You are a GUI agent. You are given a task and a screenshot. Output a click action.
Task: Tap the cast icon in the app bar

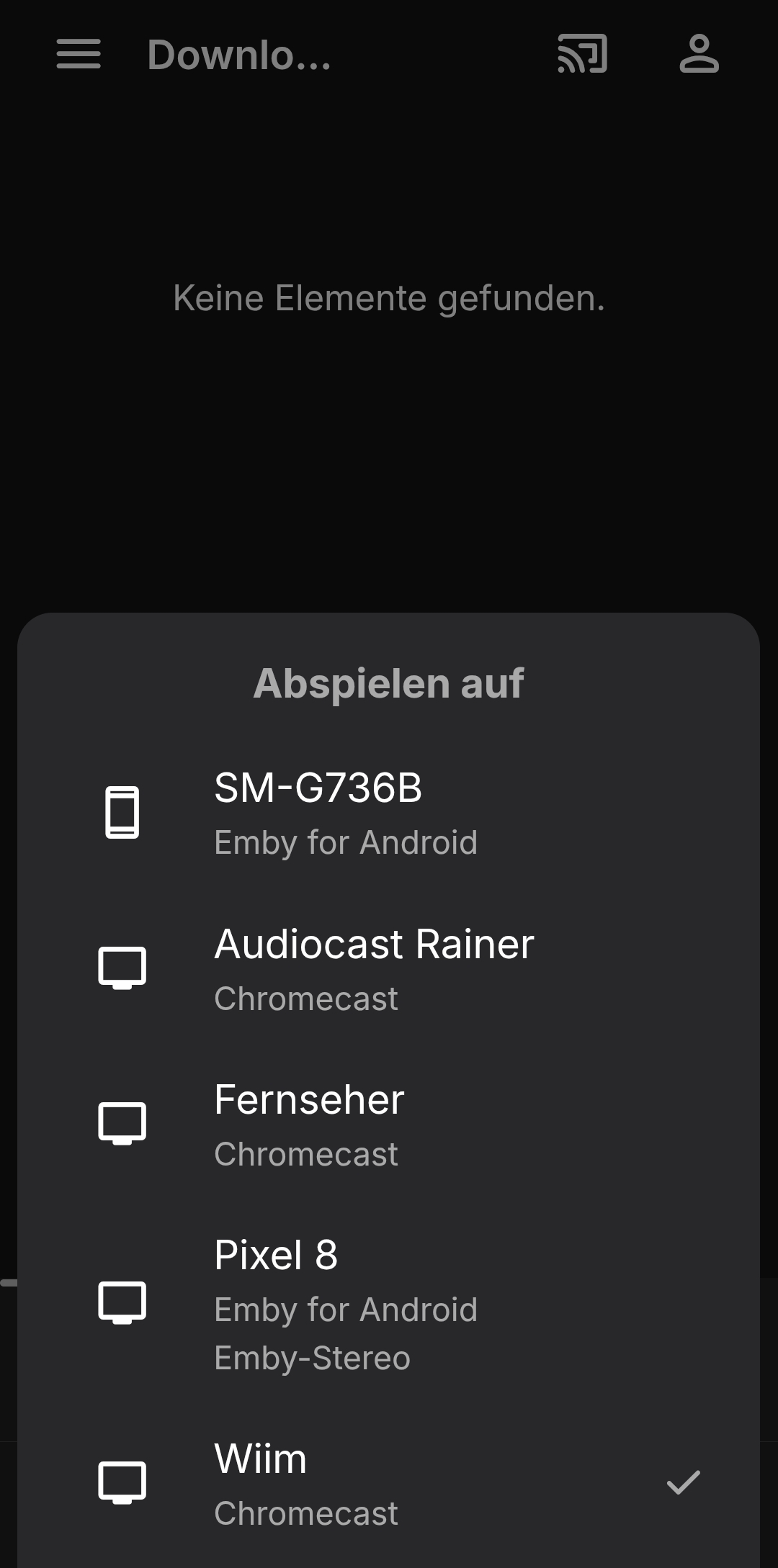pos(582,55)
